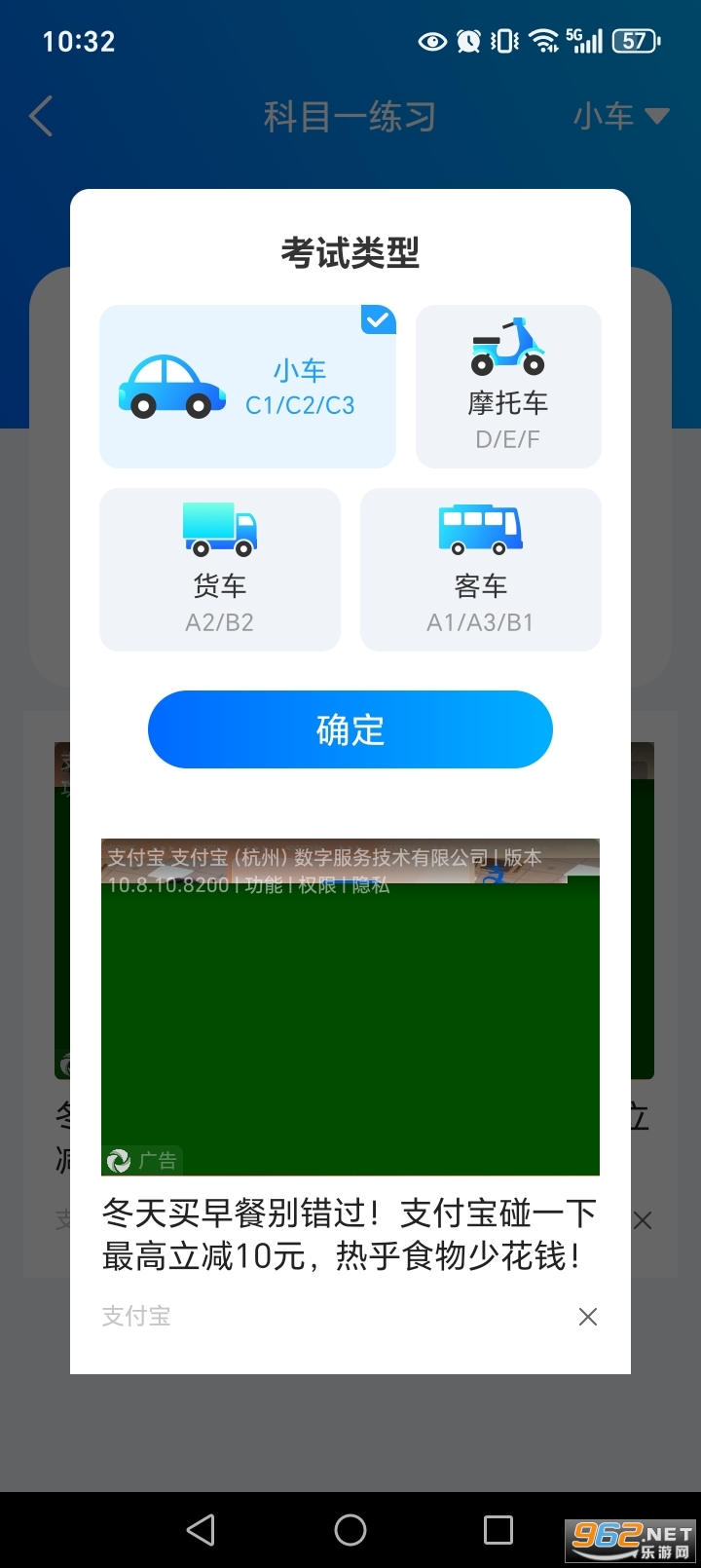
Task: Tap the motorcycle icon on 摩托车 card
Action: point(507,349)
